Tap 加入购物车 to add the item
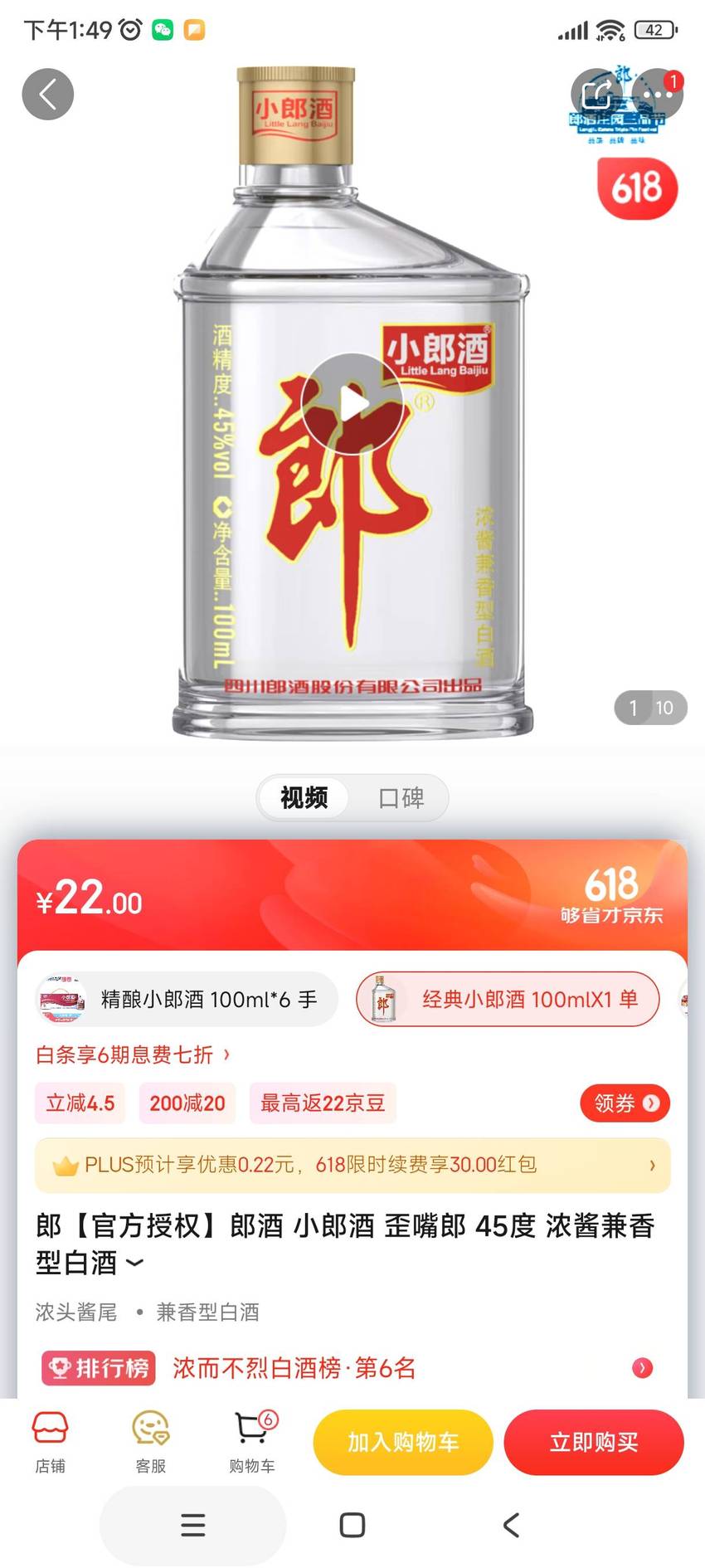Viewport: 705px width, 1568px height. coord(403,1442)
